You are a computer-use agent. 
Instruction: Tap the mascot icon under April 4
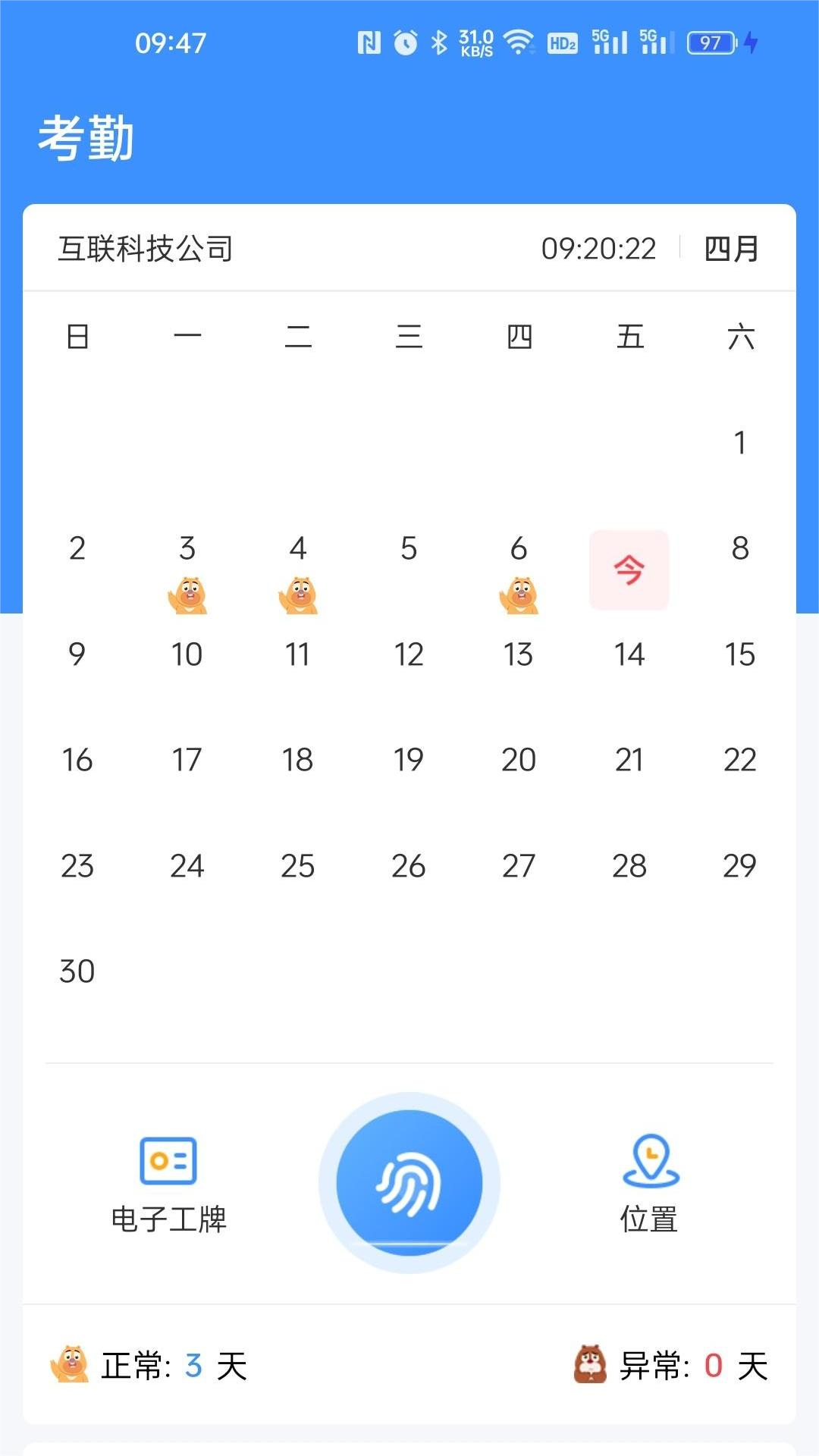[299, 595]
